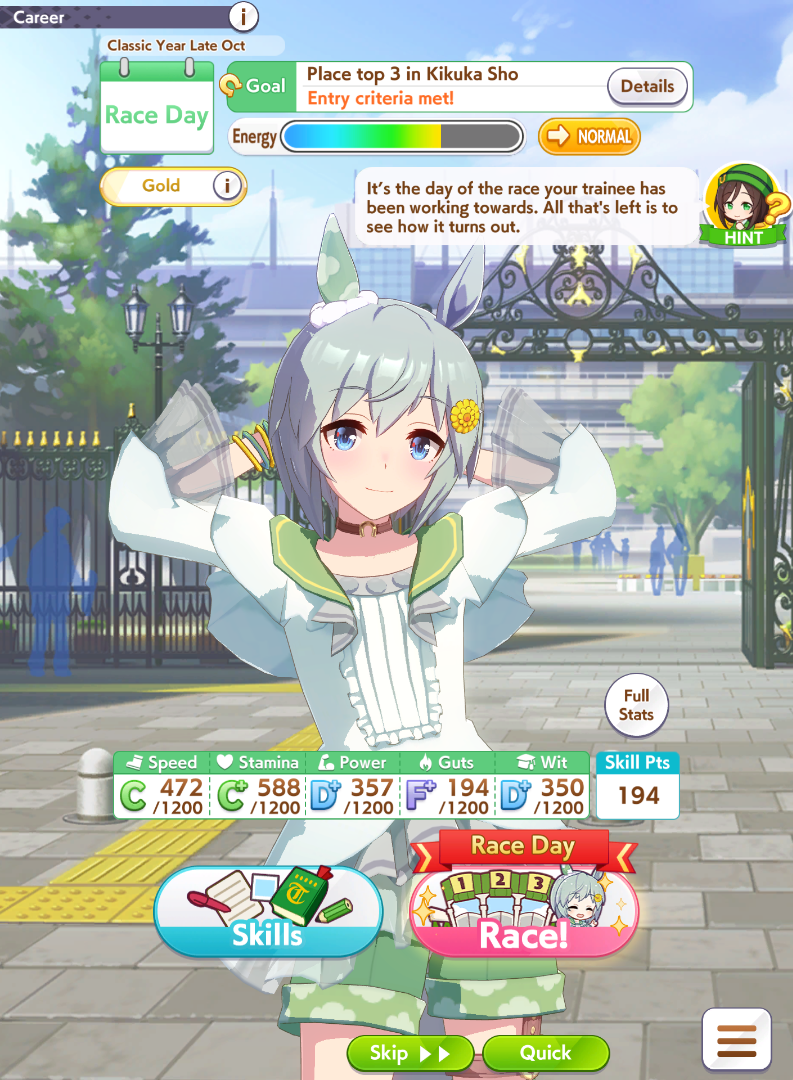This screenshot has height=1080, width=793.
Task: View Full Stats
Action: 636,705
